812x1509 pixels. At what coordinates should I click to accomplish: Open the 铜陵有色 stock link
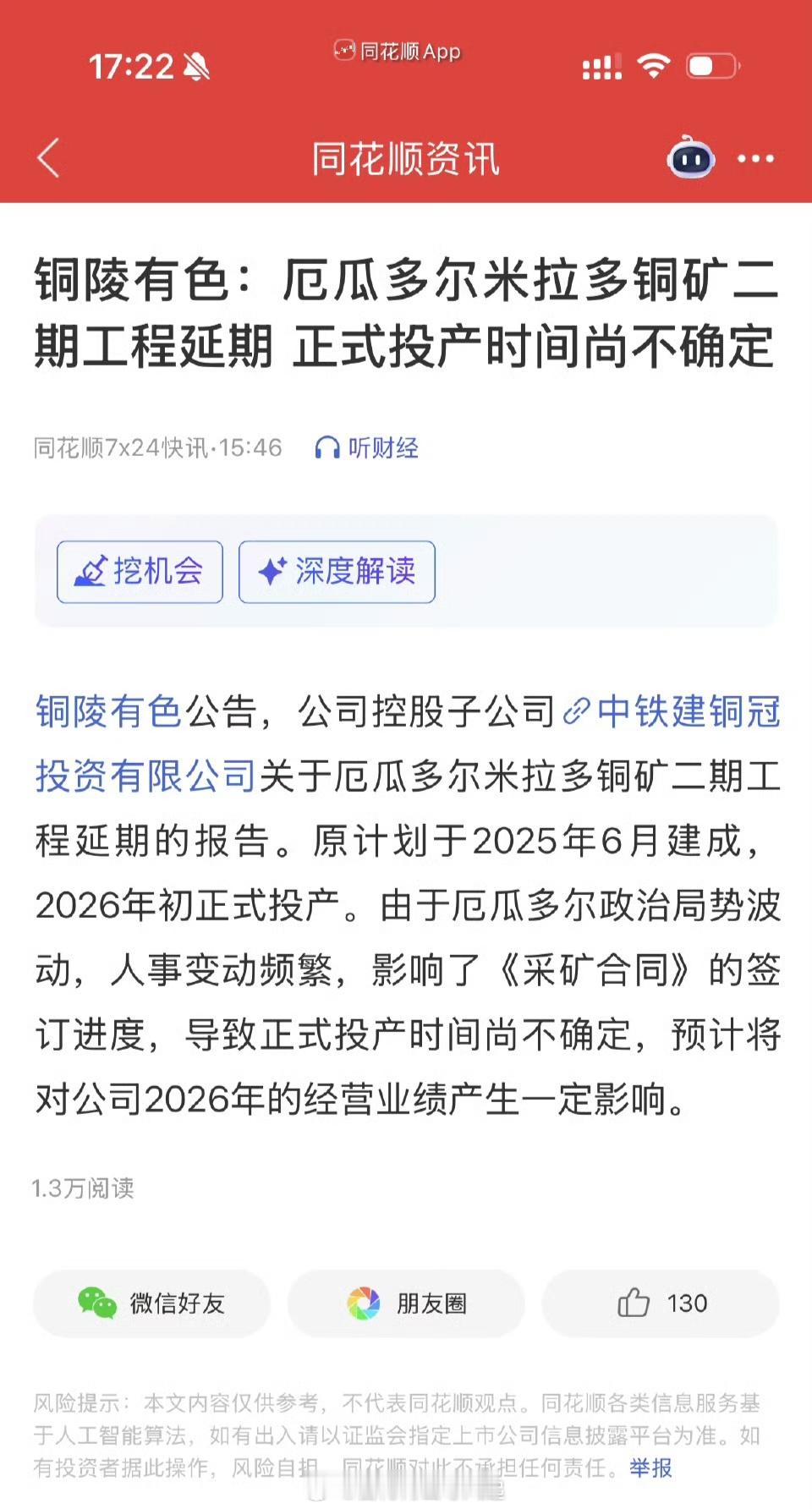tap(106, 713)
